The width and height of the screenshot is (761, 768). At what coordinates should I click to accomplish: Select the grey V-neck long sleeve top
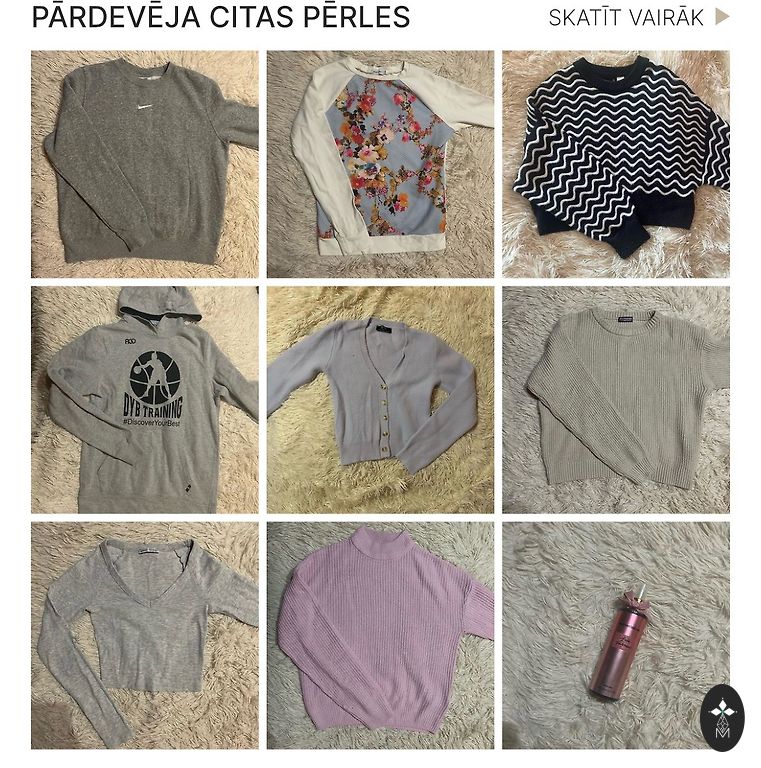tap(144, 635)
